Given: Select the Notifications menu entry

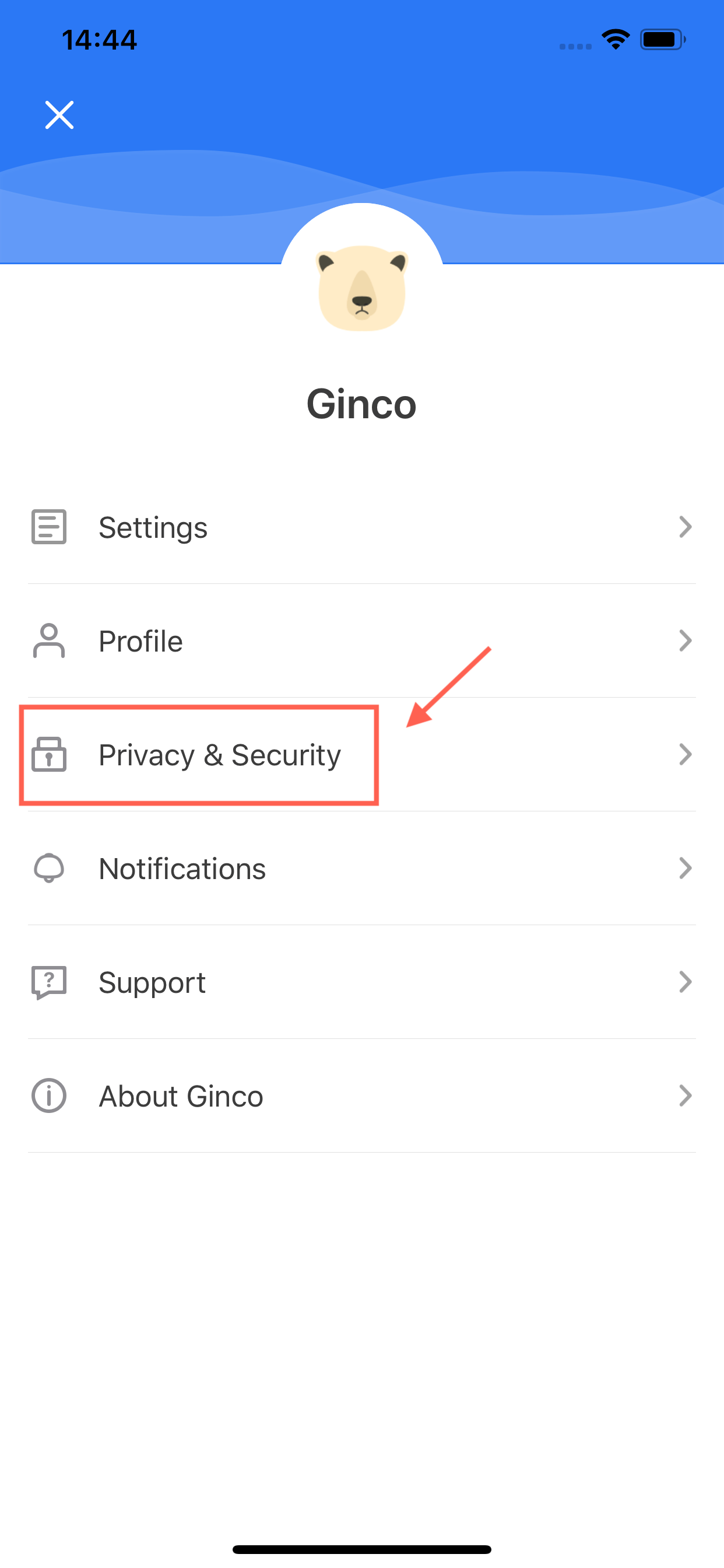Looking at the screenshot, I should tap(181, 868).
